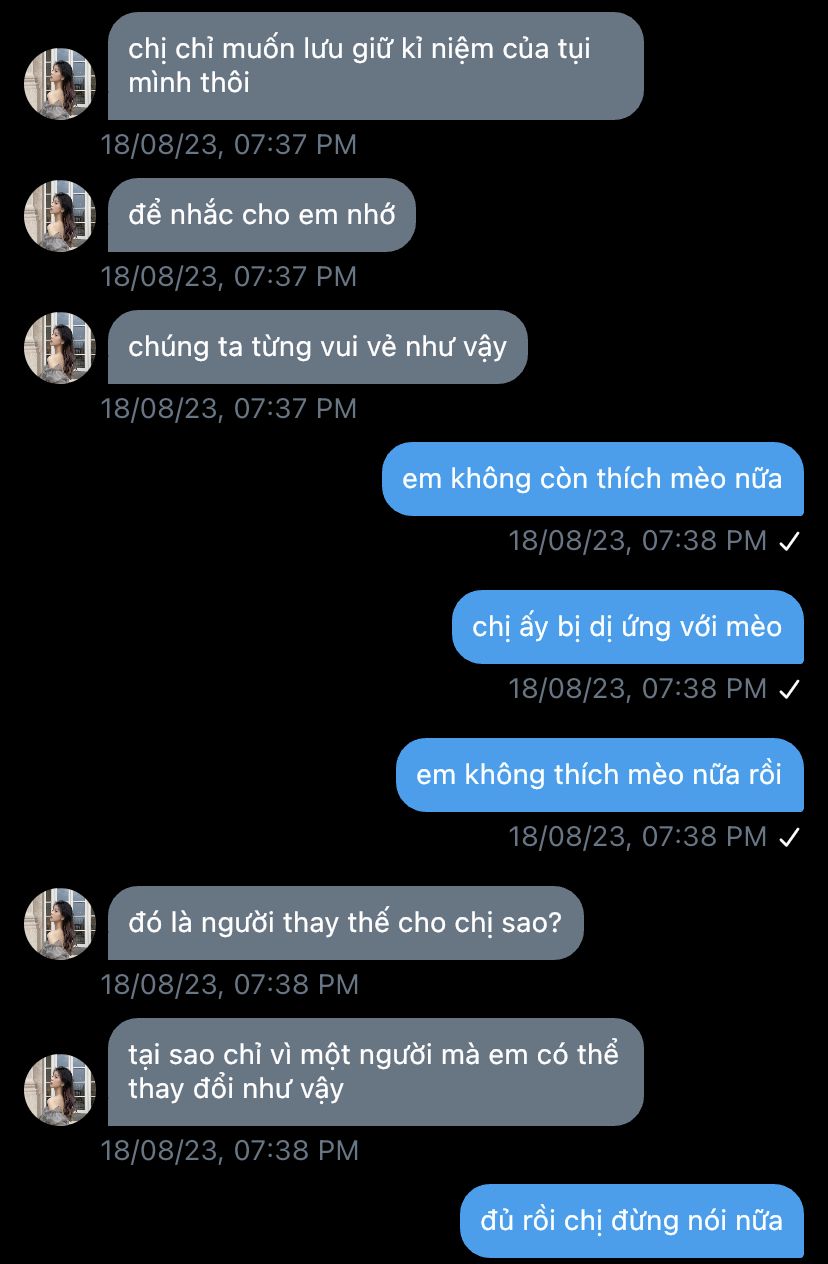Open avatar beside "tại sao chỉ vì một người"
828x1264 pixels.
click(x=59, y=1089)
